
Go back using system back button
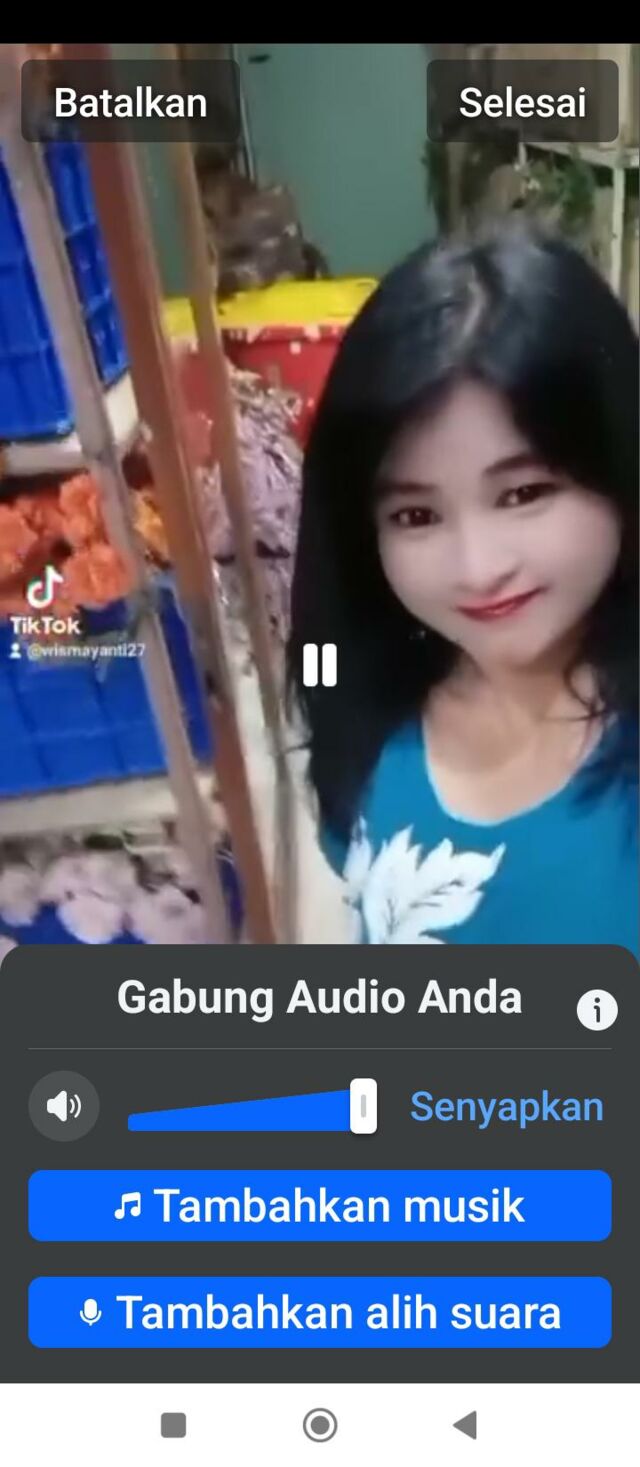pos(465,1425)
